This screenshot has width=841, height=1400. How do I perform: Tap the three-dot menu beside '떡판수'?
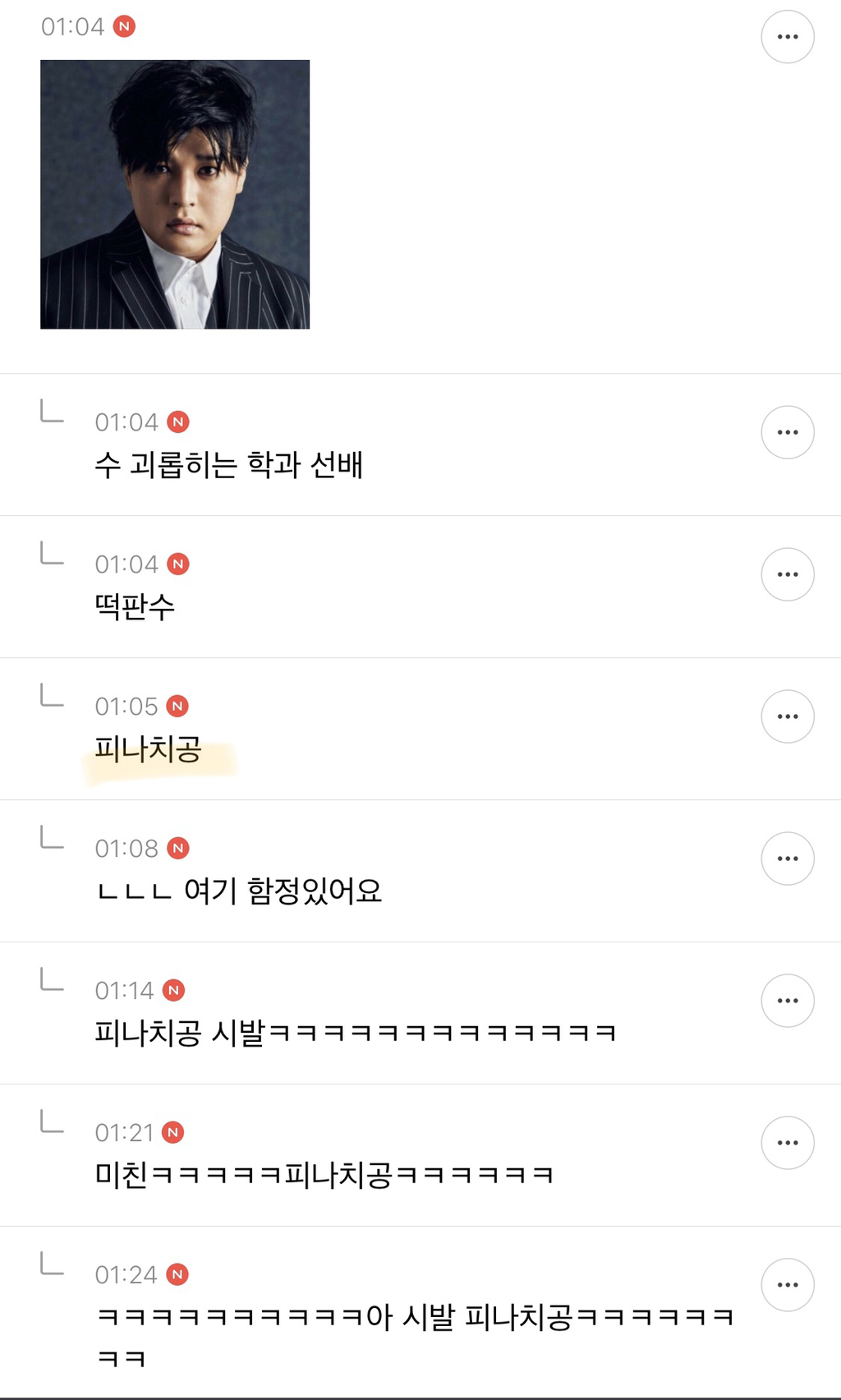coord(787,574)
